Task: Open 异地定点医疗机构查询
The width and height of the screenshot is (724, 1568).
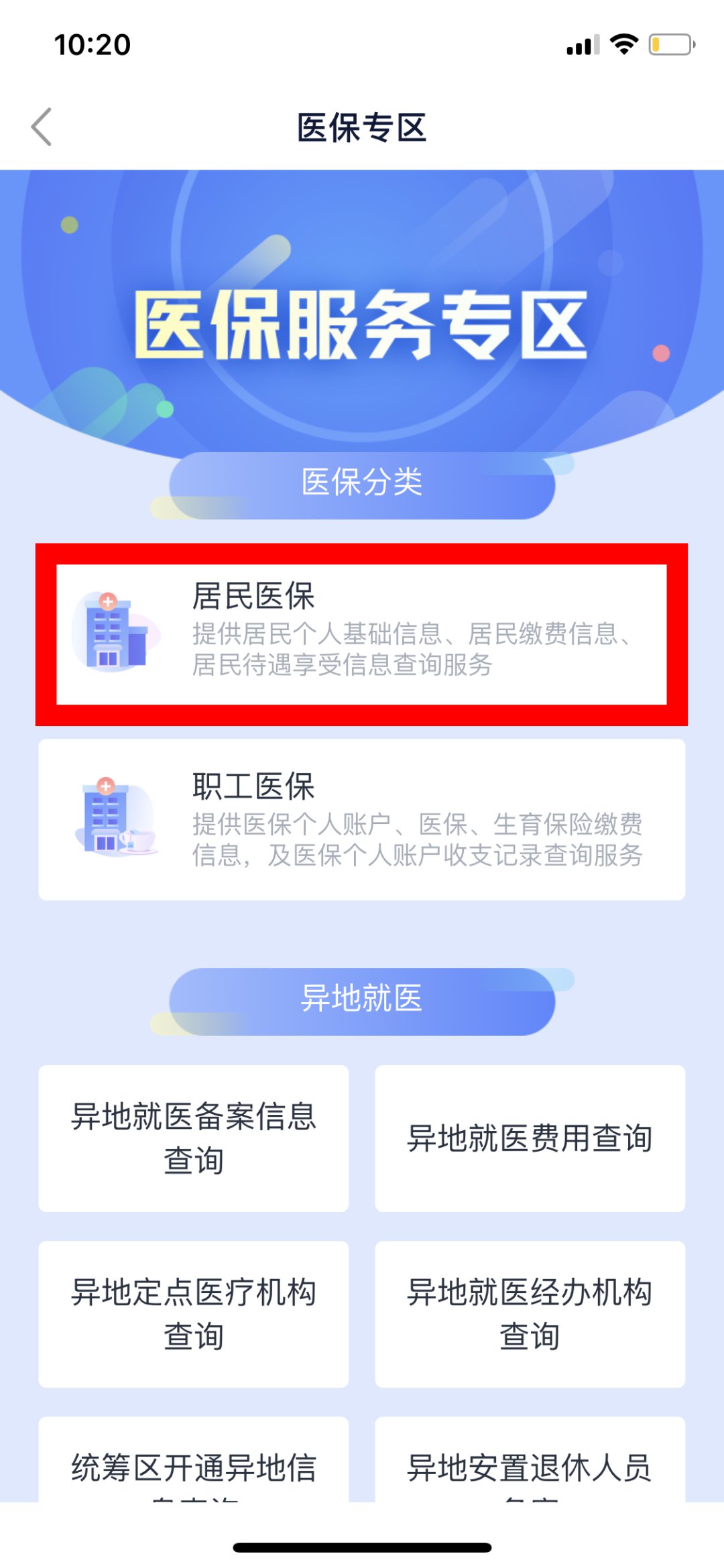Action: 194,1313
